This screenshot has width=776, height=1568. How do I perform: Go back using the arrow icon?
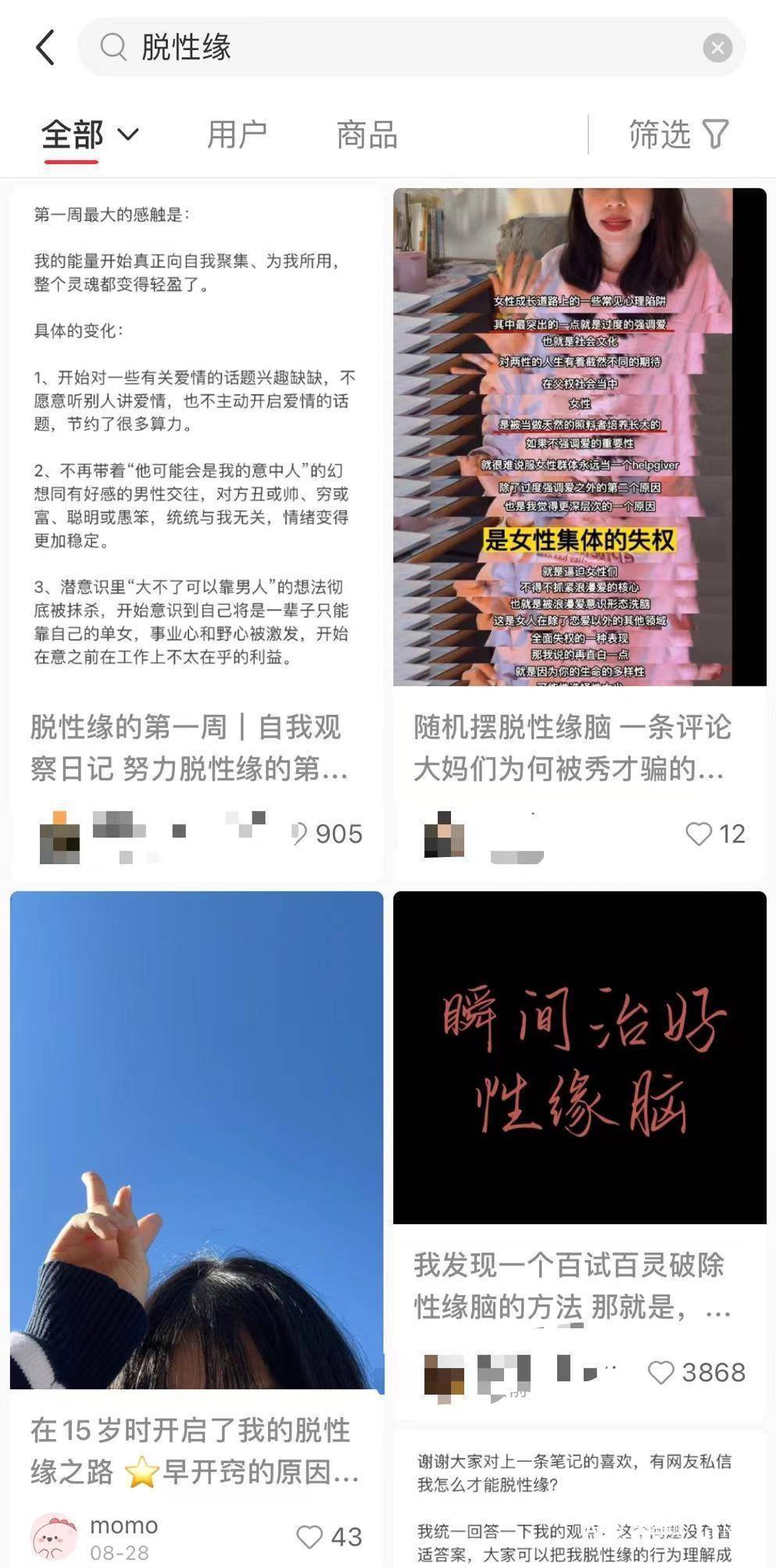[x=45, y=48]
